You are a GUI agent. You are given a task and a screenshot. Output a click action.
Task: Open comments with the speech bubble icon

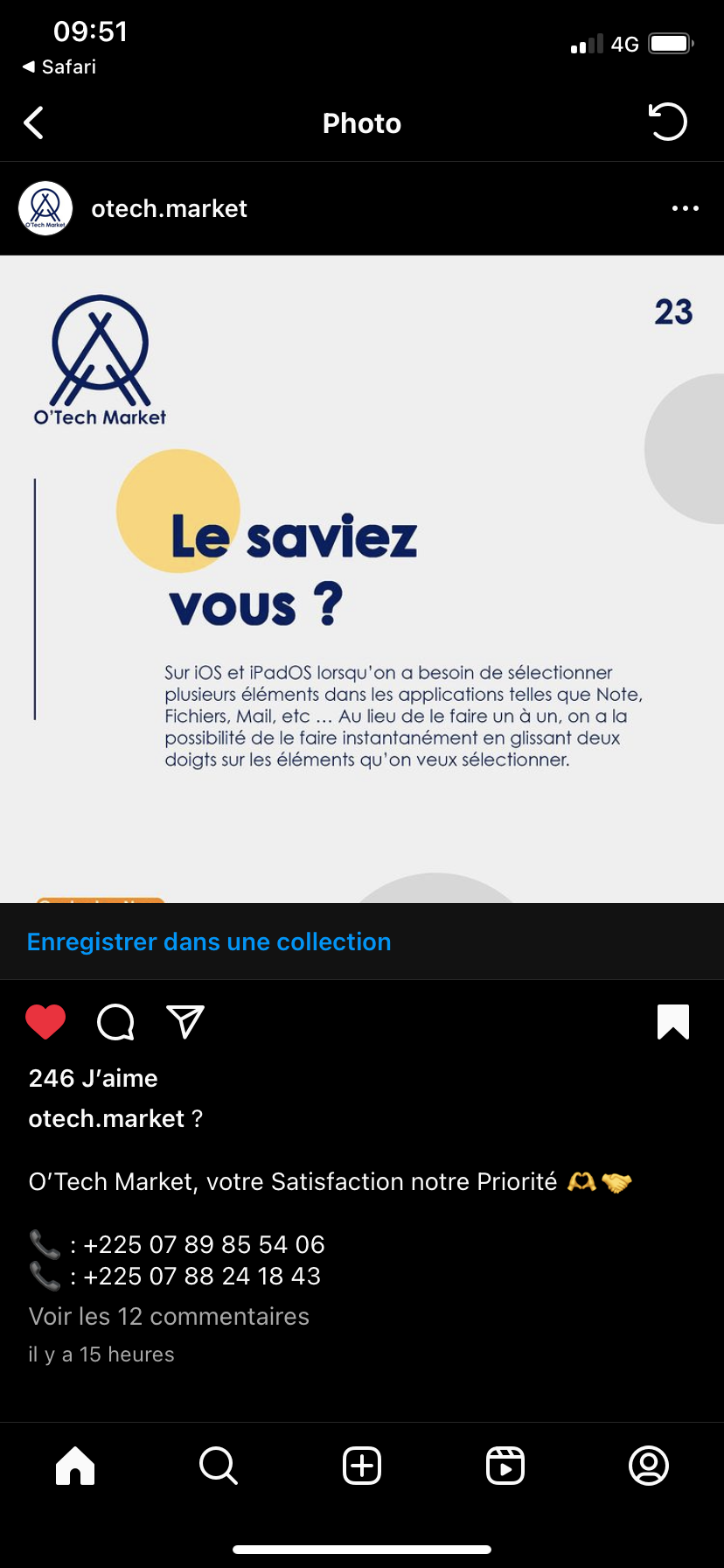(x=115, y=1022)
